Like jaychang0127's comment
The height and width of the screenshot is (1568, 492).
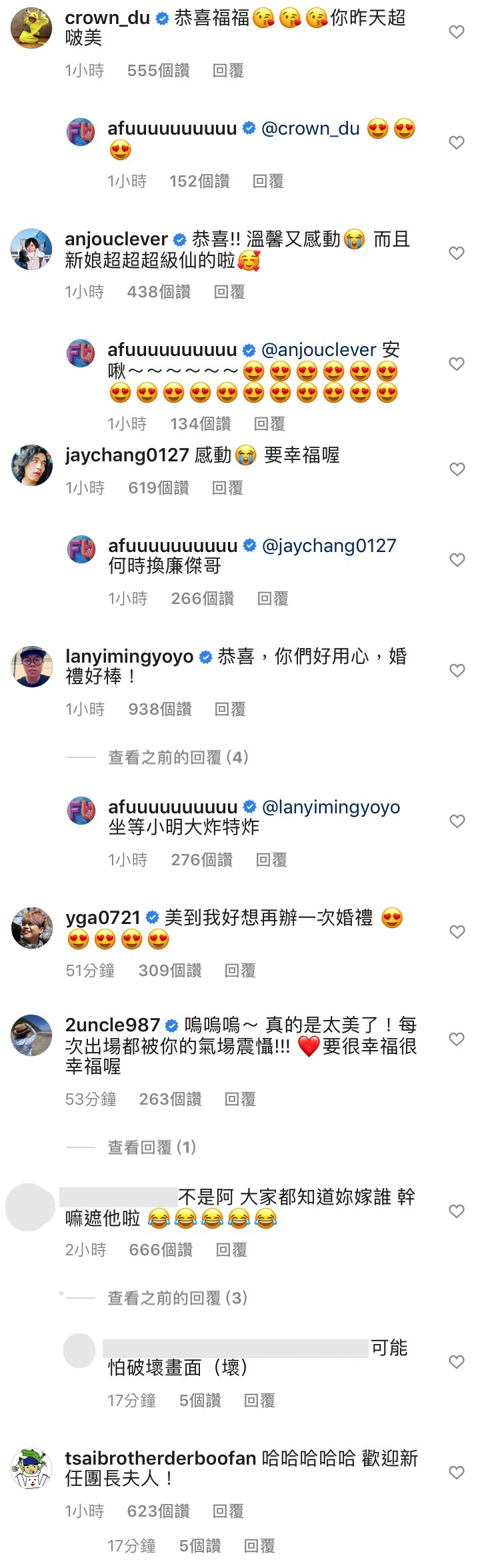coord(457,469)
